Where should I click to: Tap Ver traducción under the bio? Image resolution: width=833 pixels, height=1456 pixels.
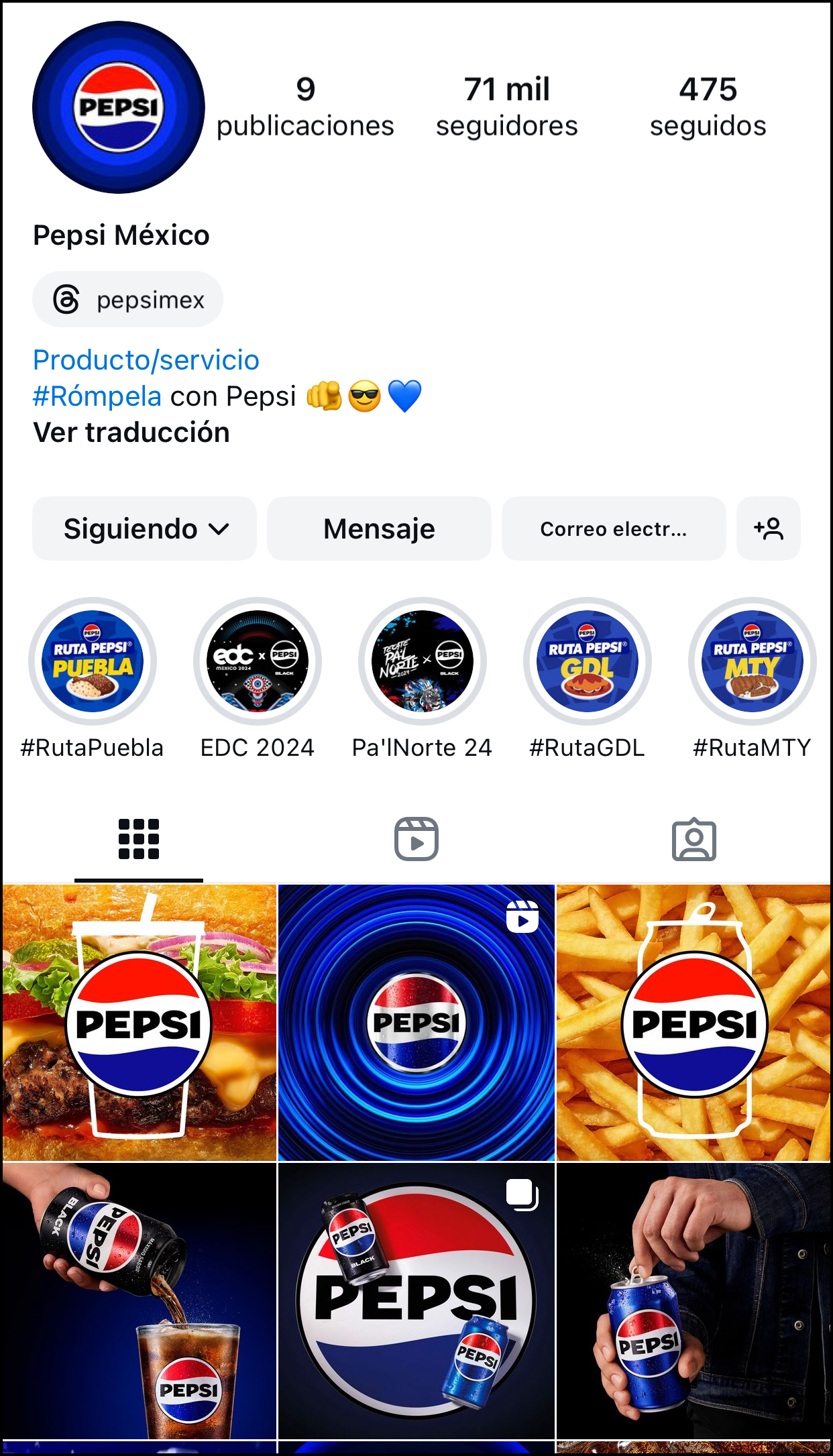pyautogui.click(x=131, y=433)
